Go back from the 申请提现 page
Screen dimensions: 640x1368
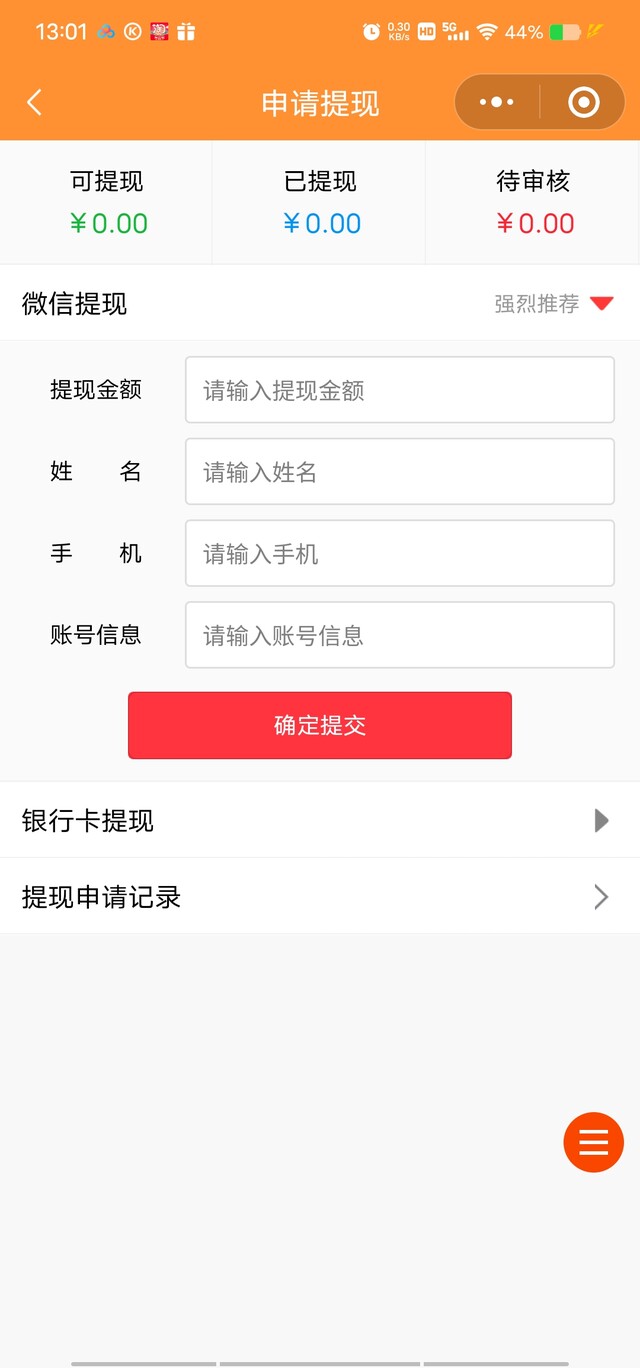(x=34, y=102)
